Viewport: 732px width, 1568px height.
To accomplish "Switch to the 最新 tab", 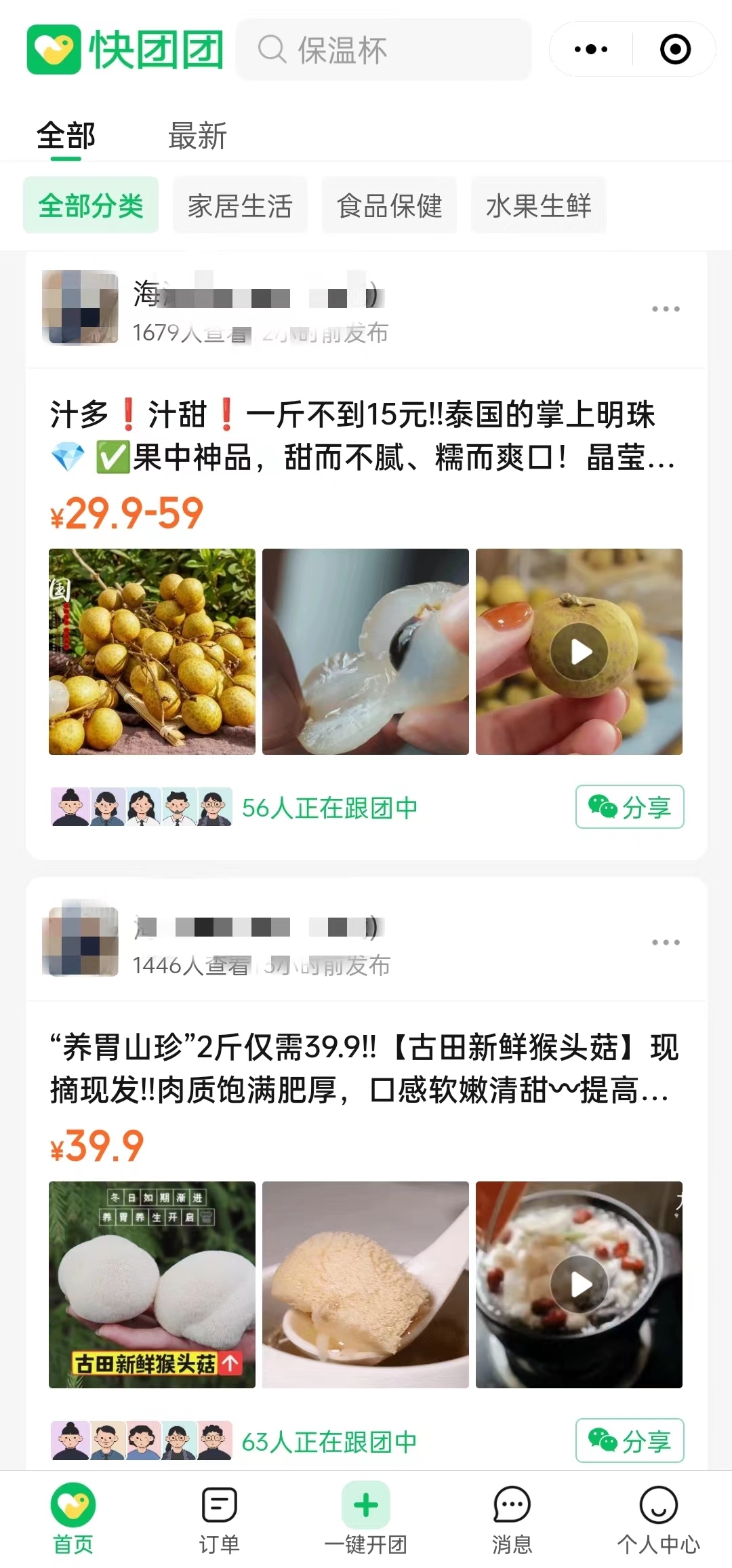I will click(197, 136).
